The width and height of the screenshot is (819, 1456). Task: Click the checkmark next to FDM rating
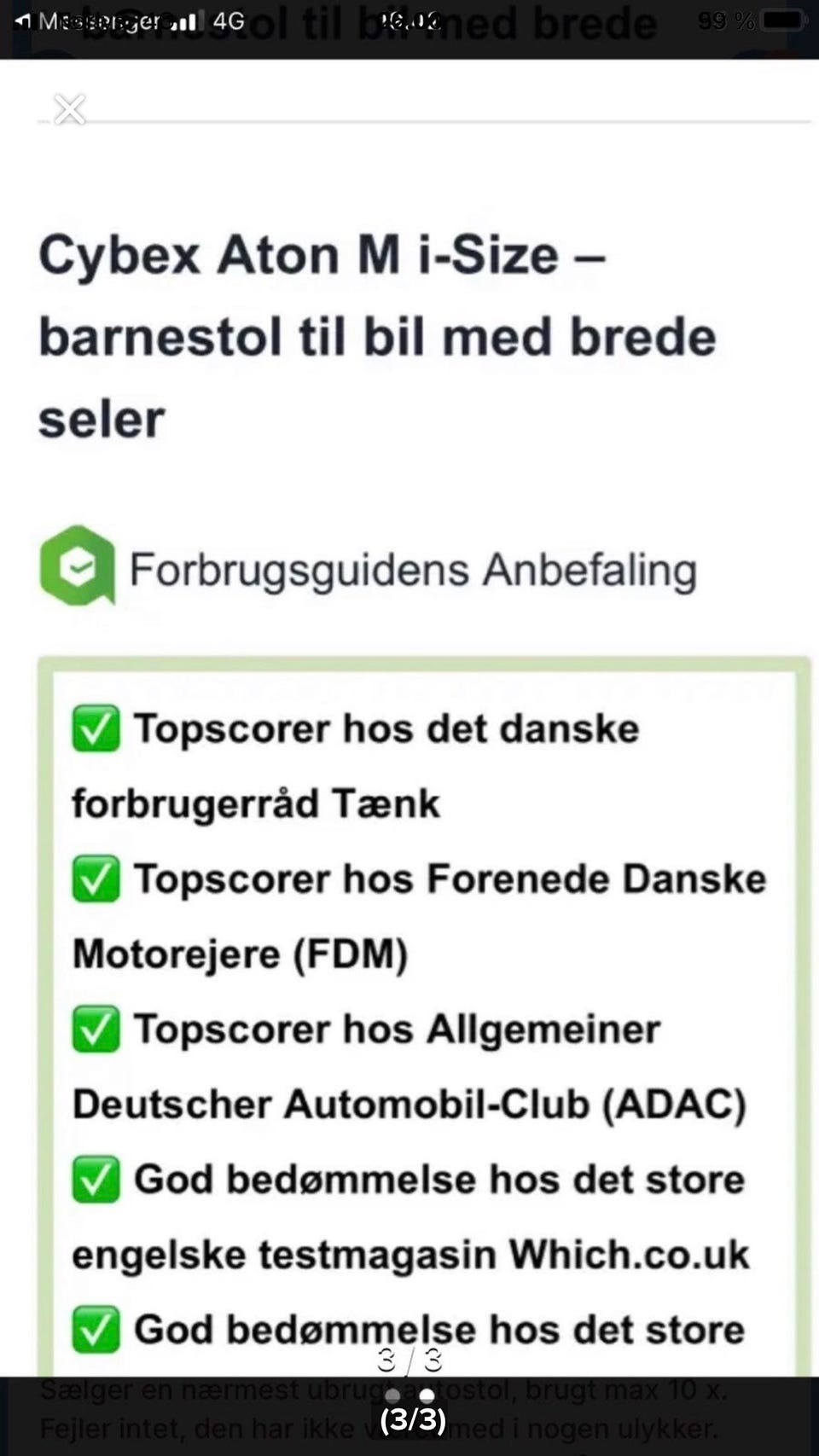96,879
